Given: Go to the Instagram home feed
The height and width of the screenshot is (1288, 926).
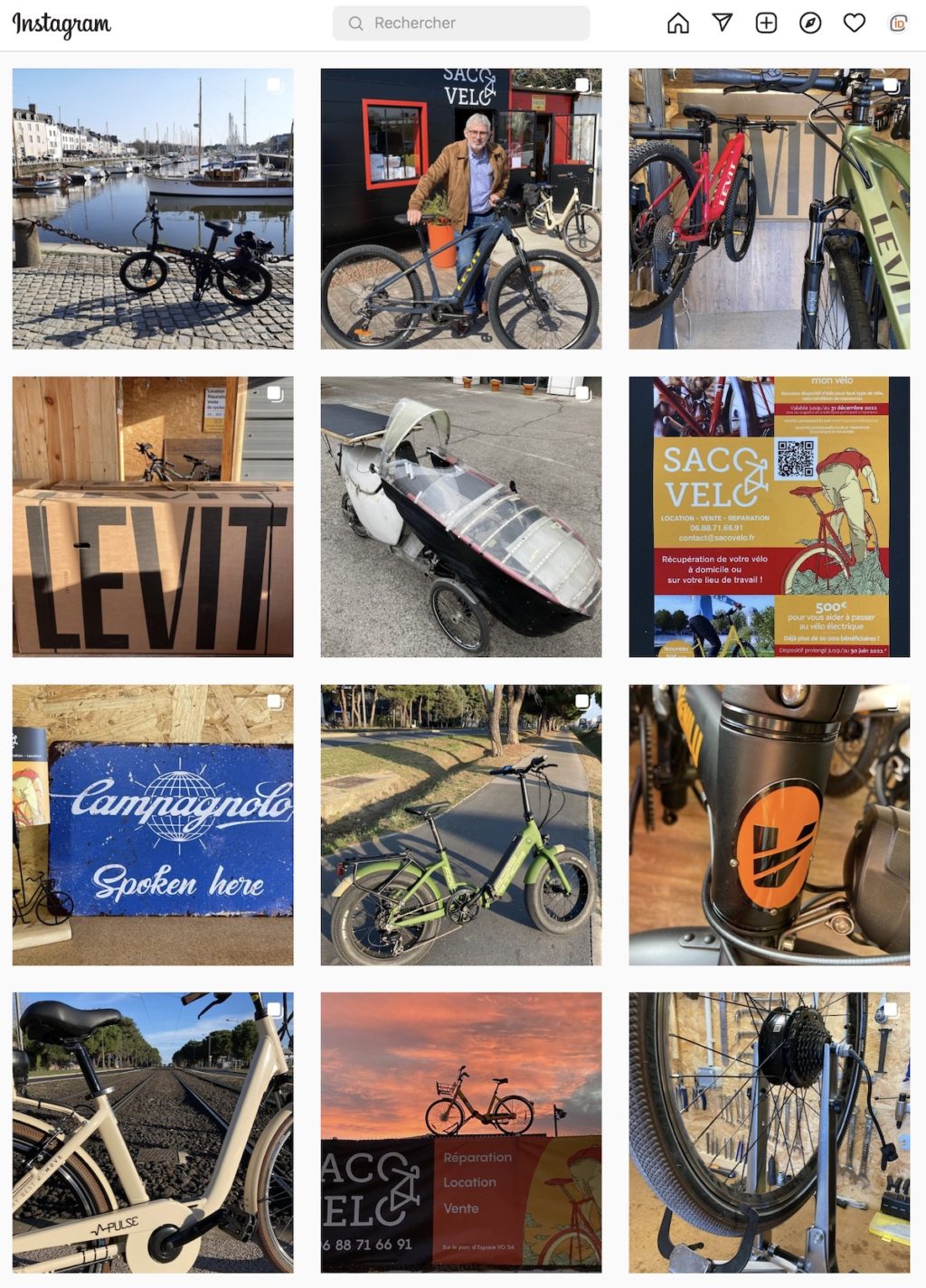Looking at the screenshot, I should [677, 24].
